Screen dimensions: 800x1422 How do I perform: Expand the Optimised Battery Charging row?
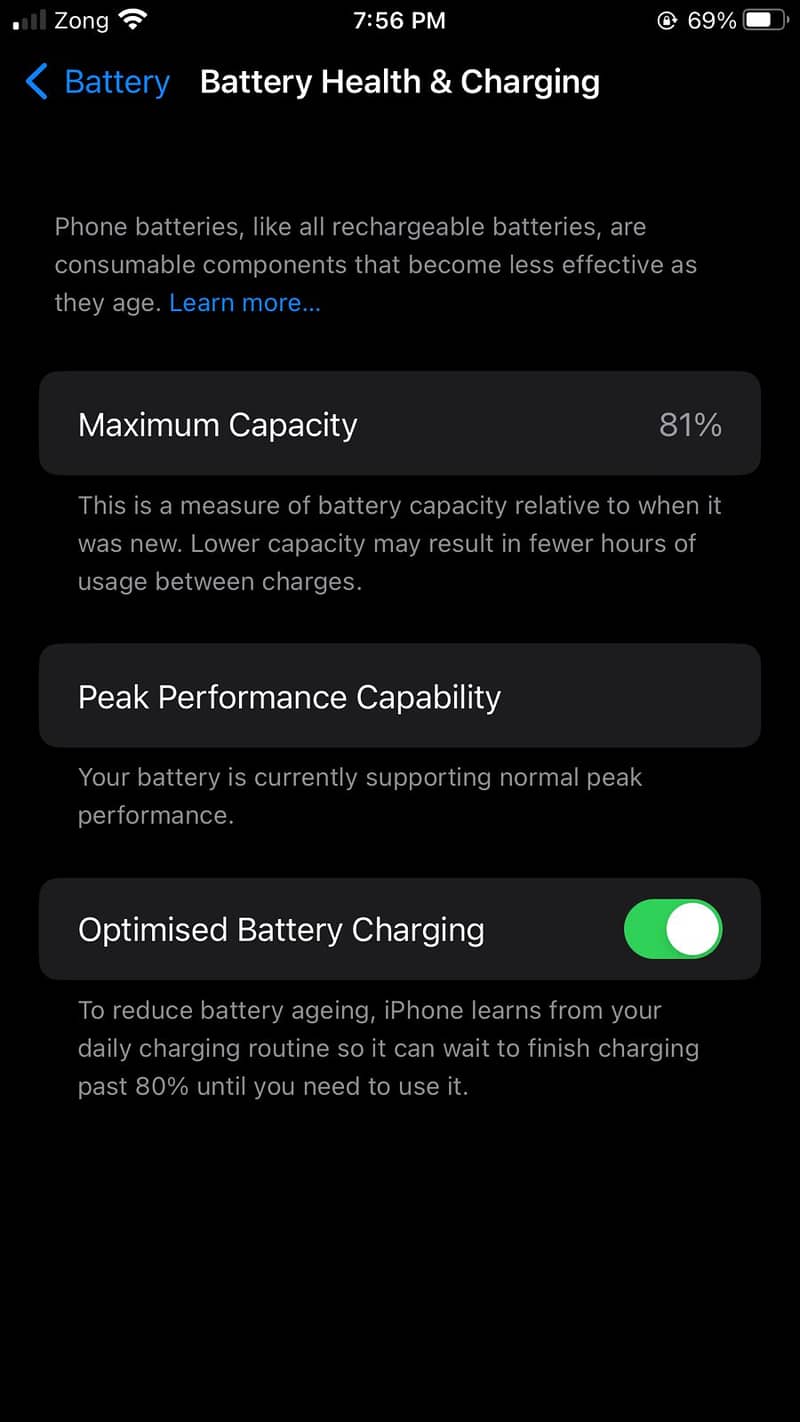300,929
